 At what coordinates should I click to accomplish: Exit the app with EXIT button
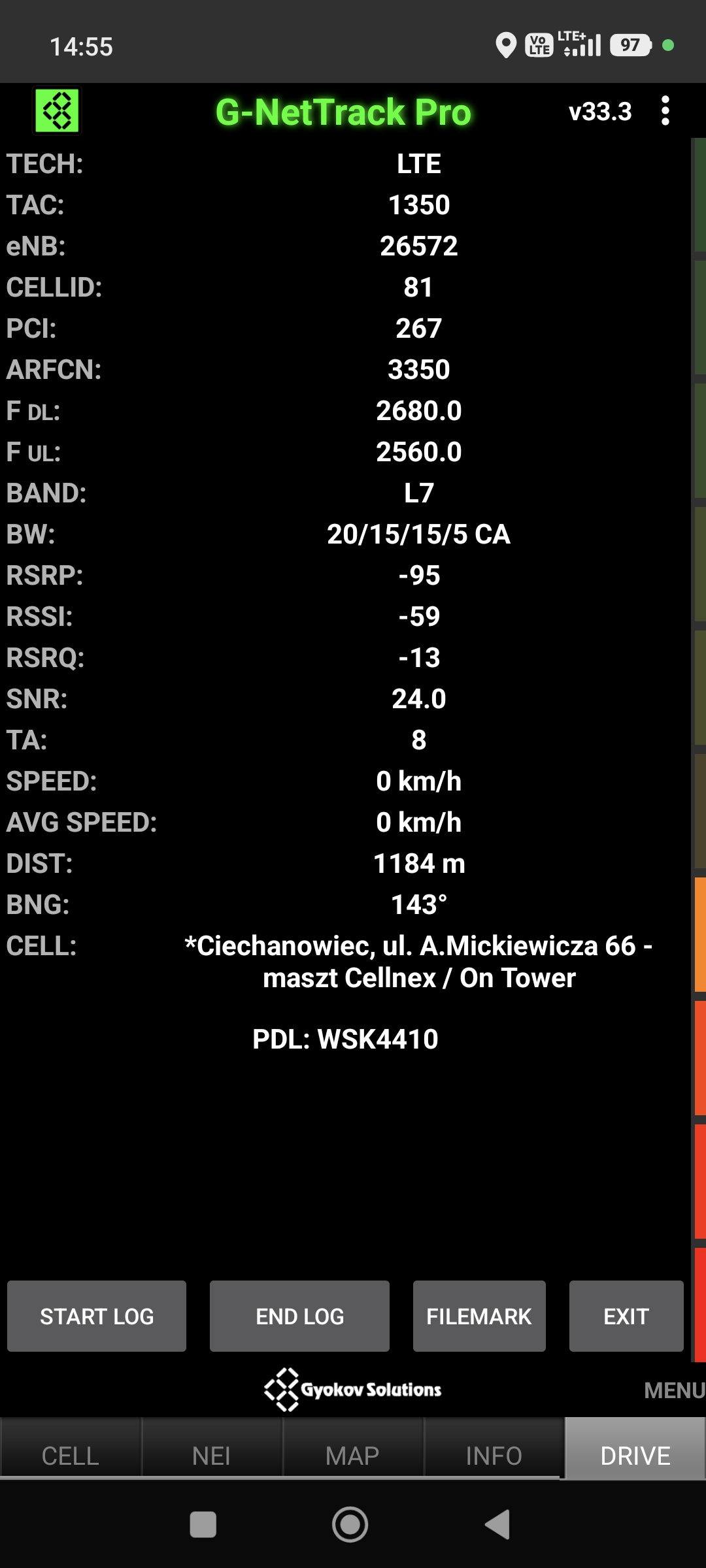coord(626,1316)
